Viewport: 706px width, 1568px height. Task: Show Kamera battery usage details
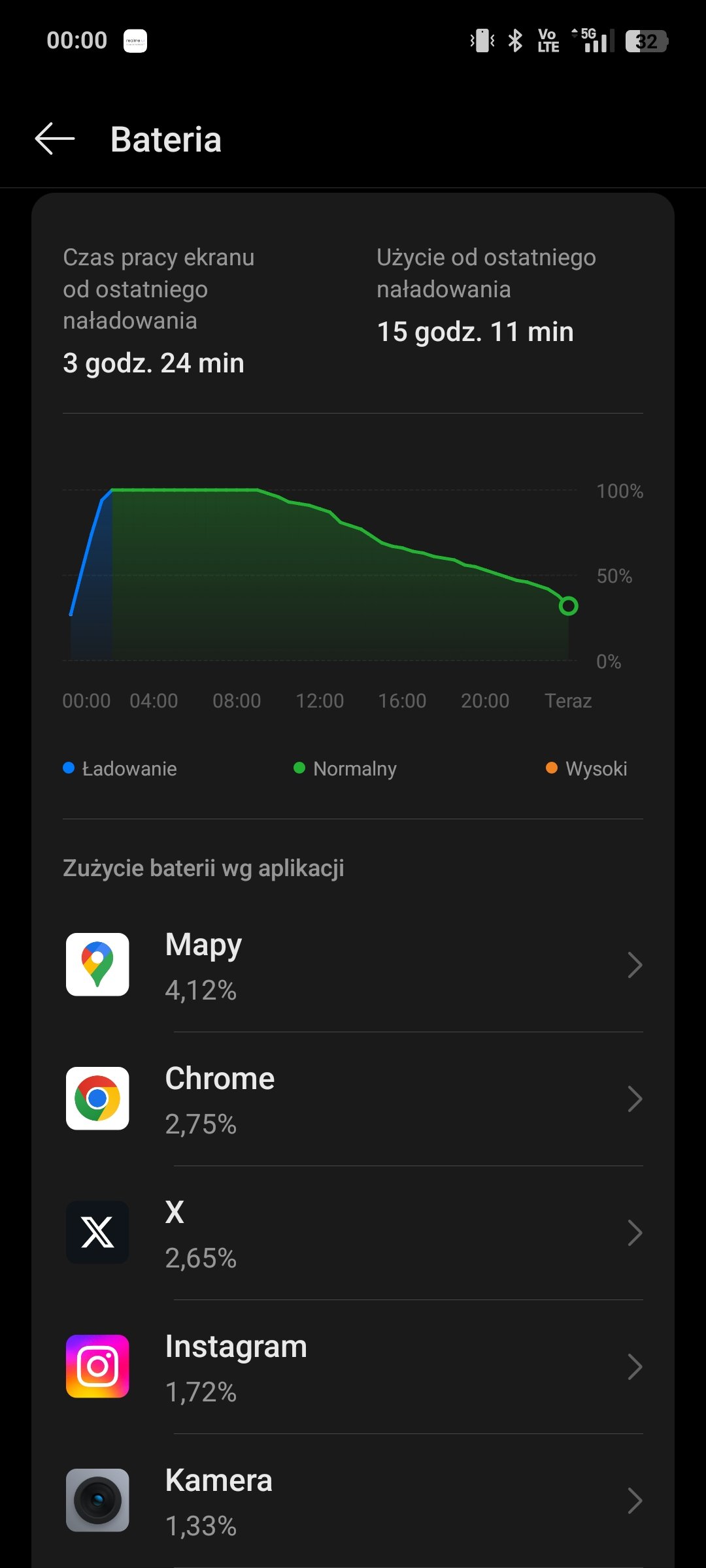(353, 1501)
